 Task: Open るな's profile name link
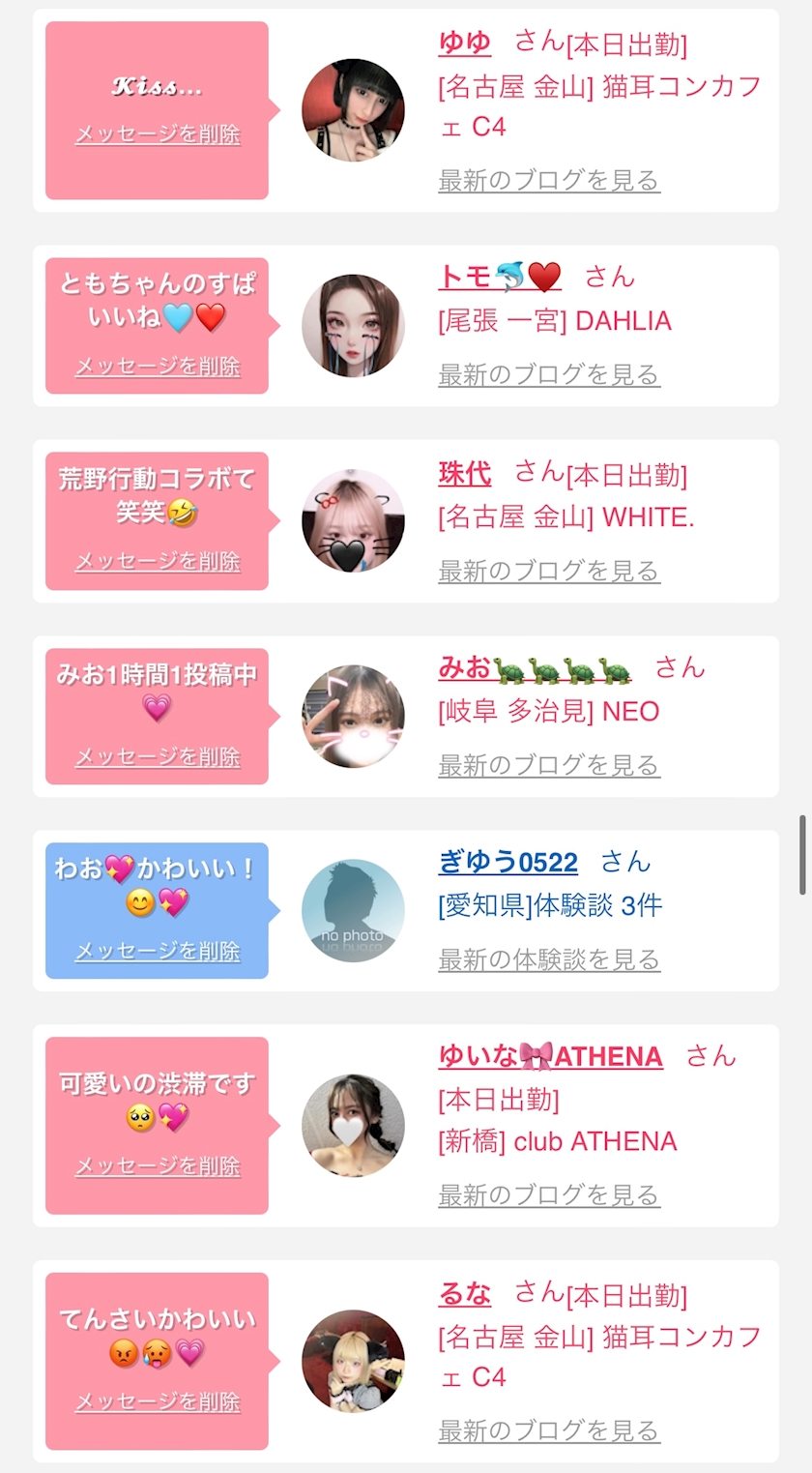[x=464, y=1293]
